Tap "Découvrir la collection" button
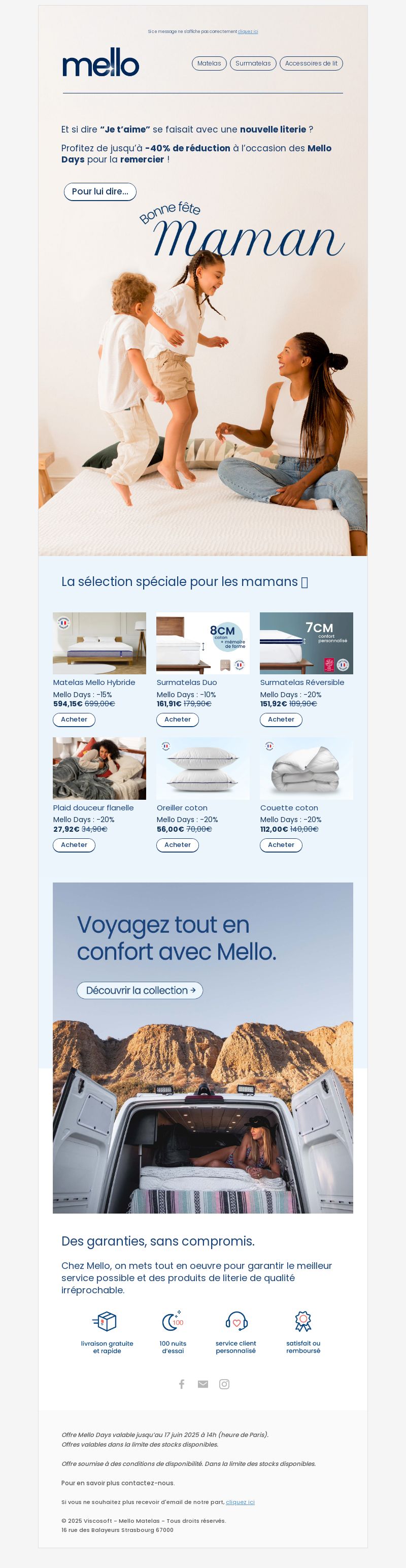406x1568 pixels. [x=140, y=990]
